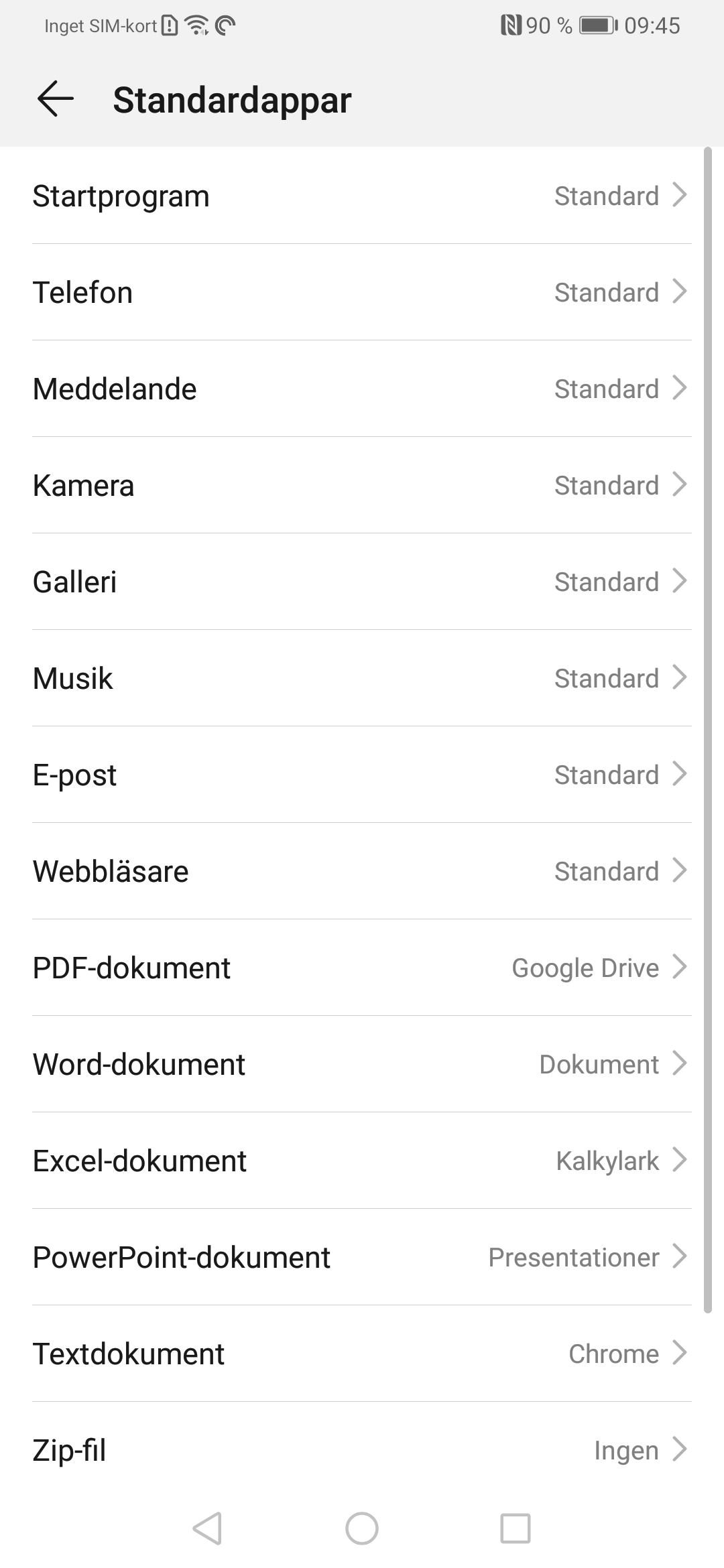Open E-post default app row
The height and width of the screenshot is (1568, 724).
[x=362, y=775]
